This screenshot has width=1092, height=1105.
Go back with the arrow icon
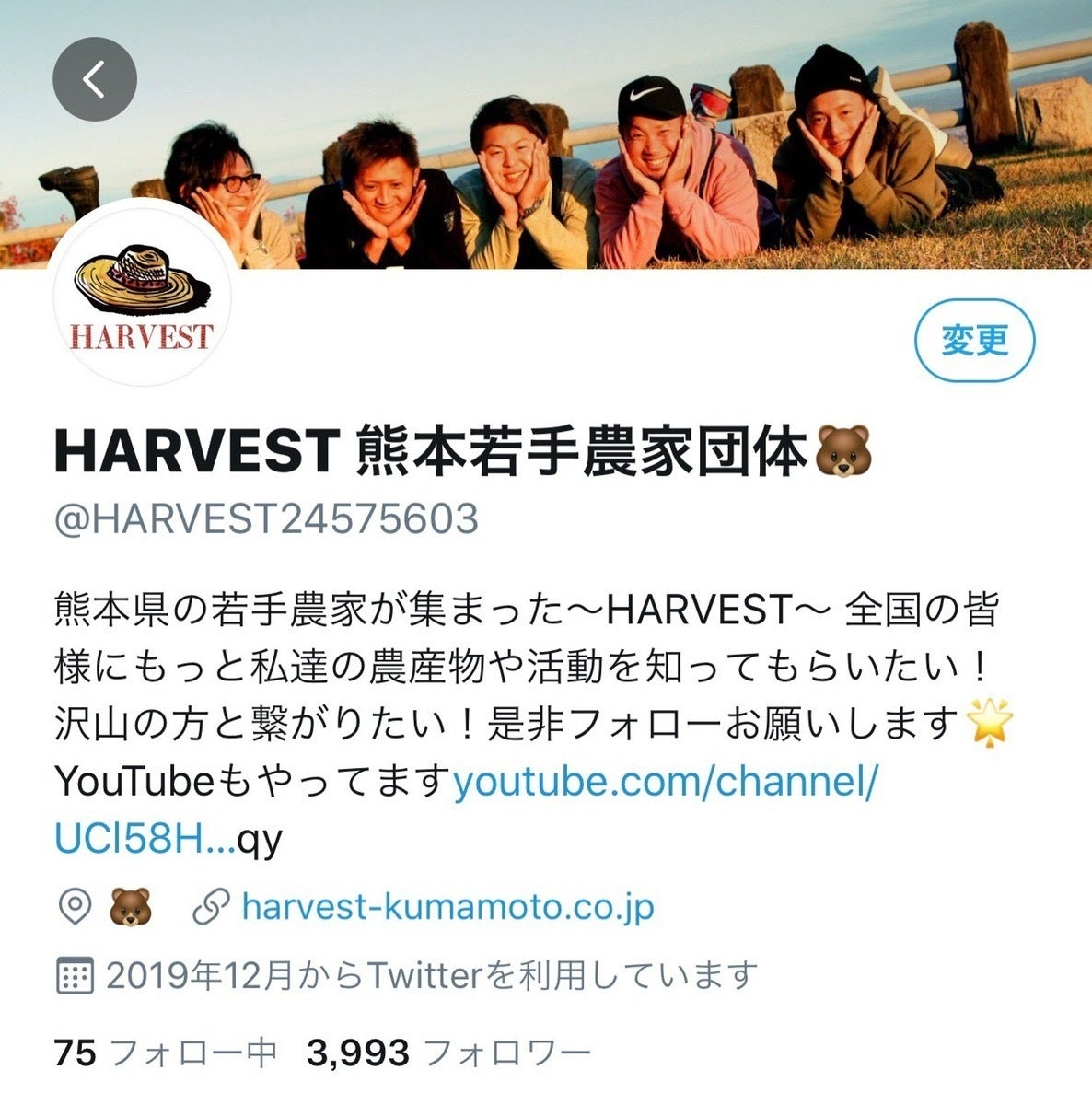[95, 80]
